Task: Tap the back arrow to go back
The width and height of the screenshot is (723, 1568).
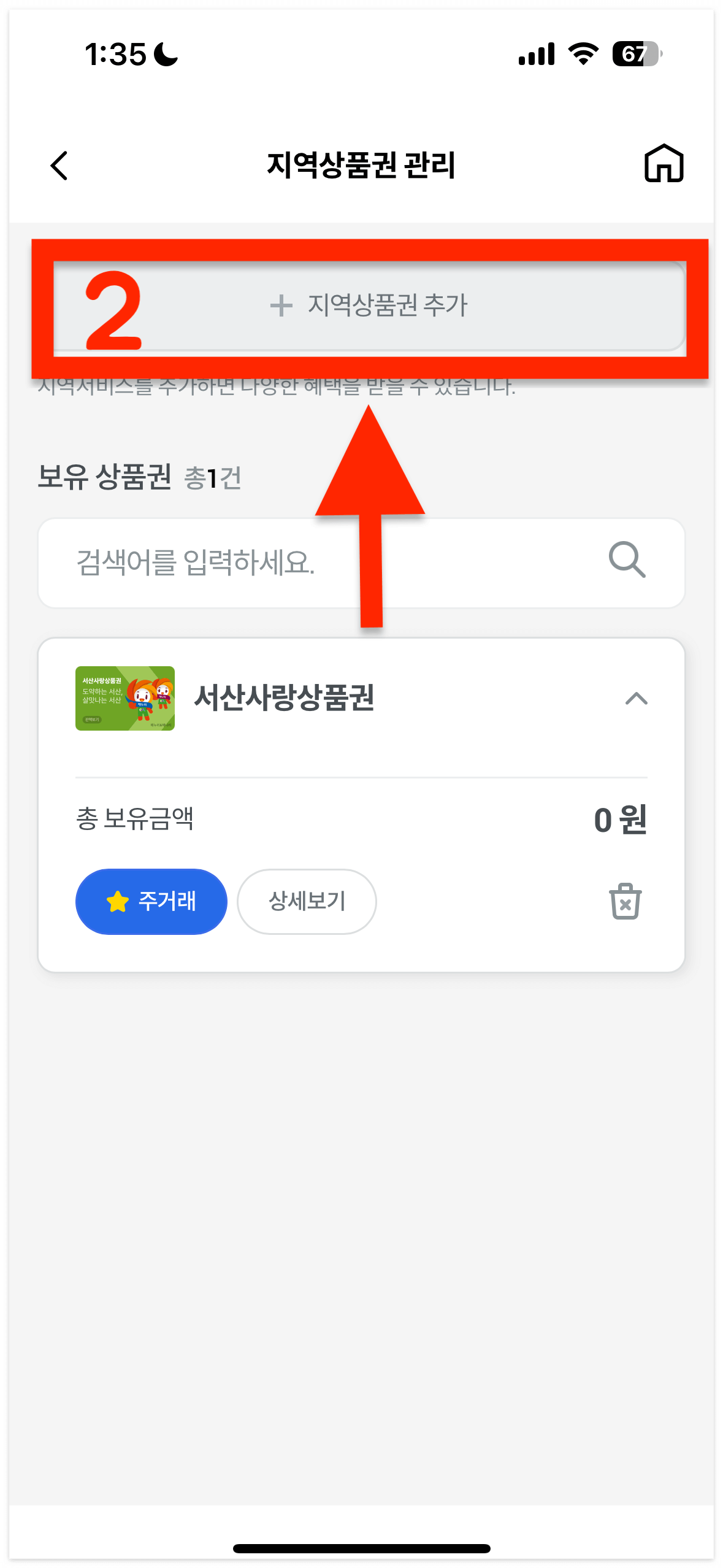Action: [x=59, y=164]
